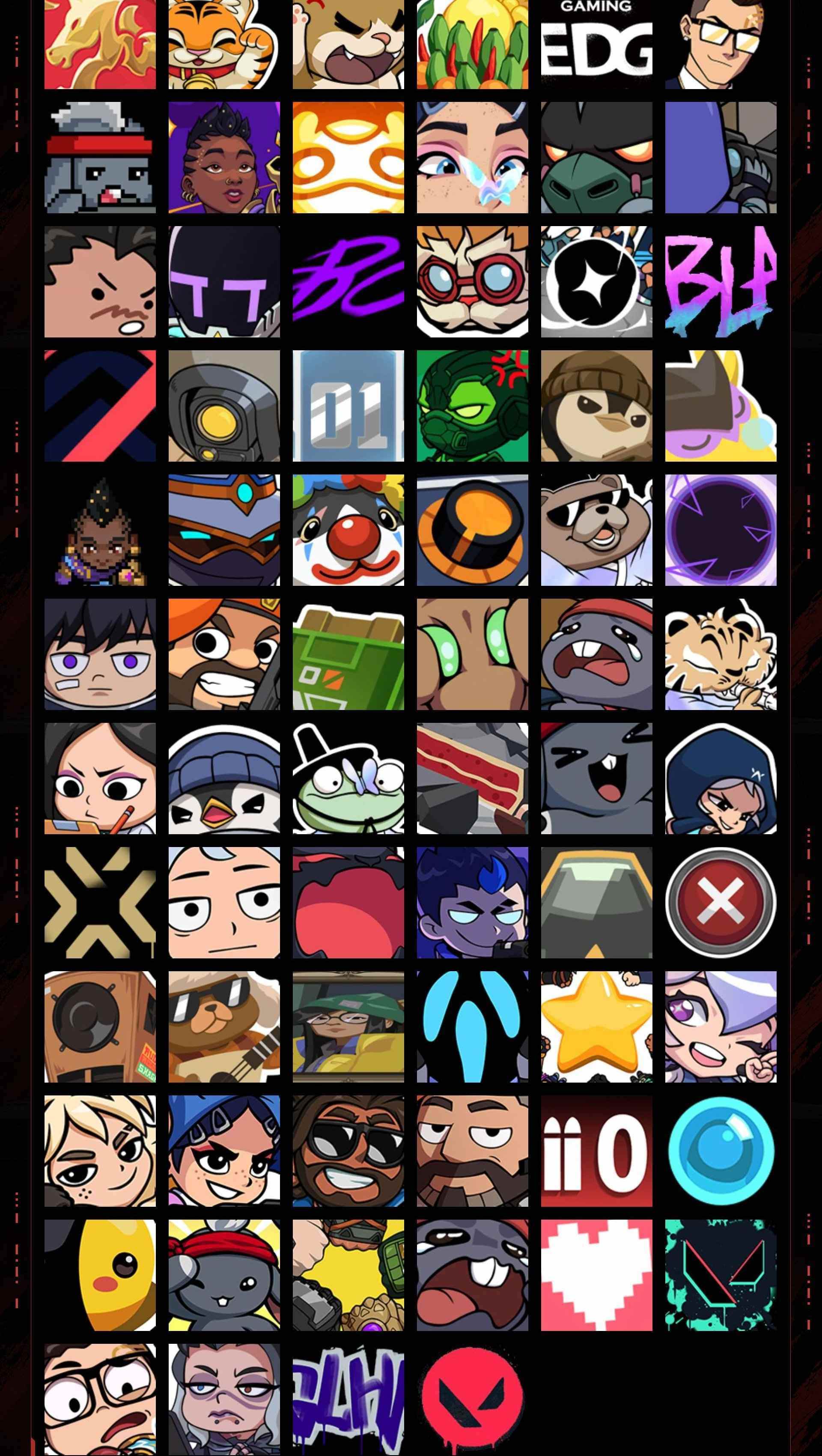Select the red circle white X tile
The image size is (822, 1456).
[721, 903]
